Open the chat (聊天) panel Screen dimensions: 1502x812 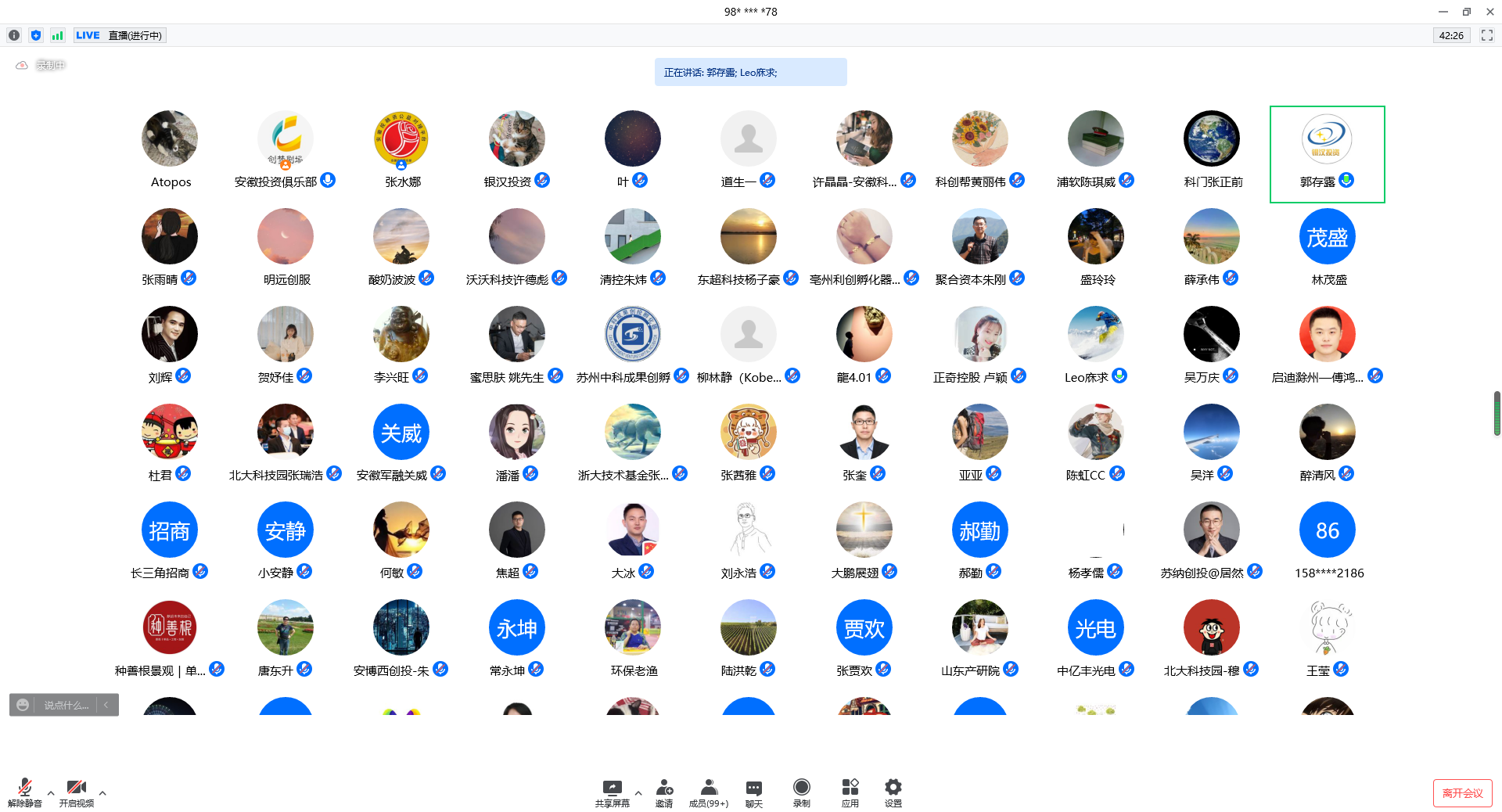(754, 791)
